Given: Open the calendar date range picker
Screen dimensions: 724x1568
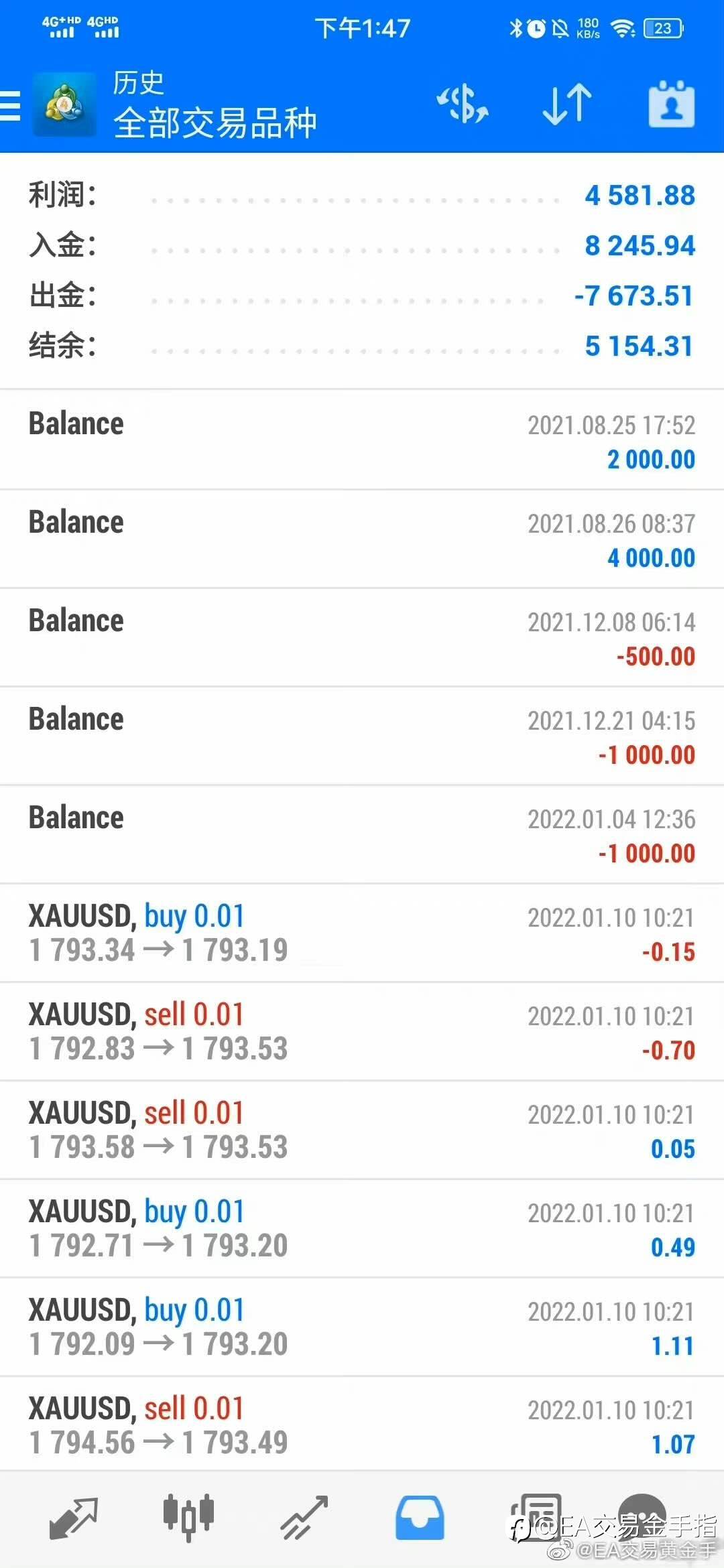Looking at the screenshot, I should (672, 104).
